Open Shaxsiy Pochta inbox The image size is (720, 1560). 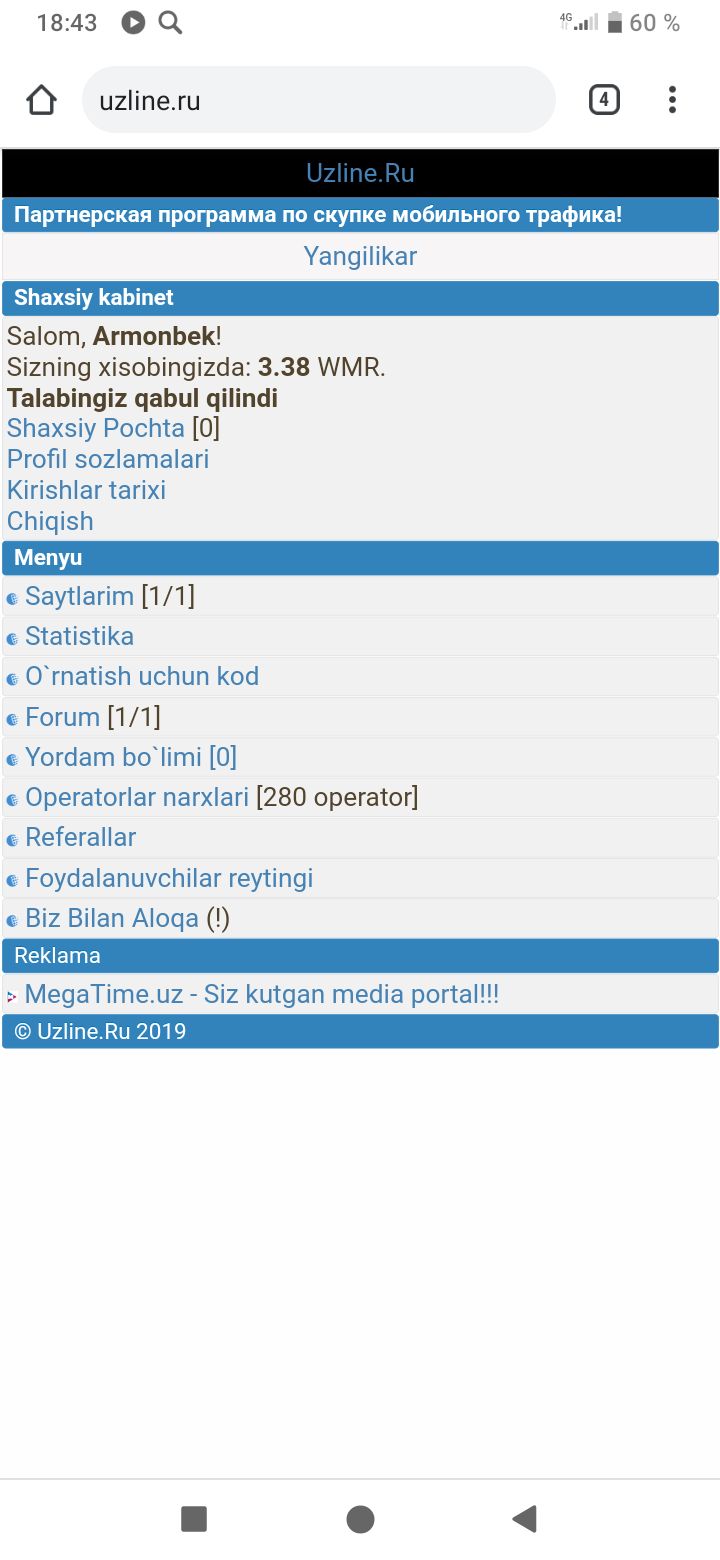(96, 428)
